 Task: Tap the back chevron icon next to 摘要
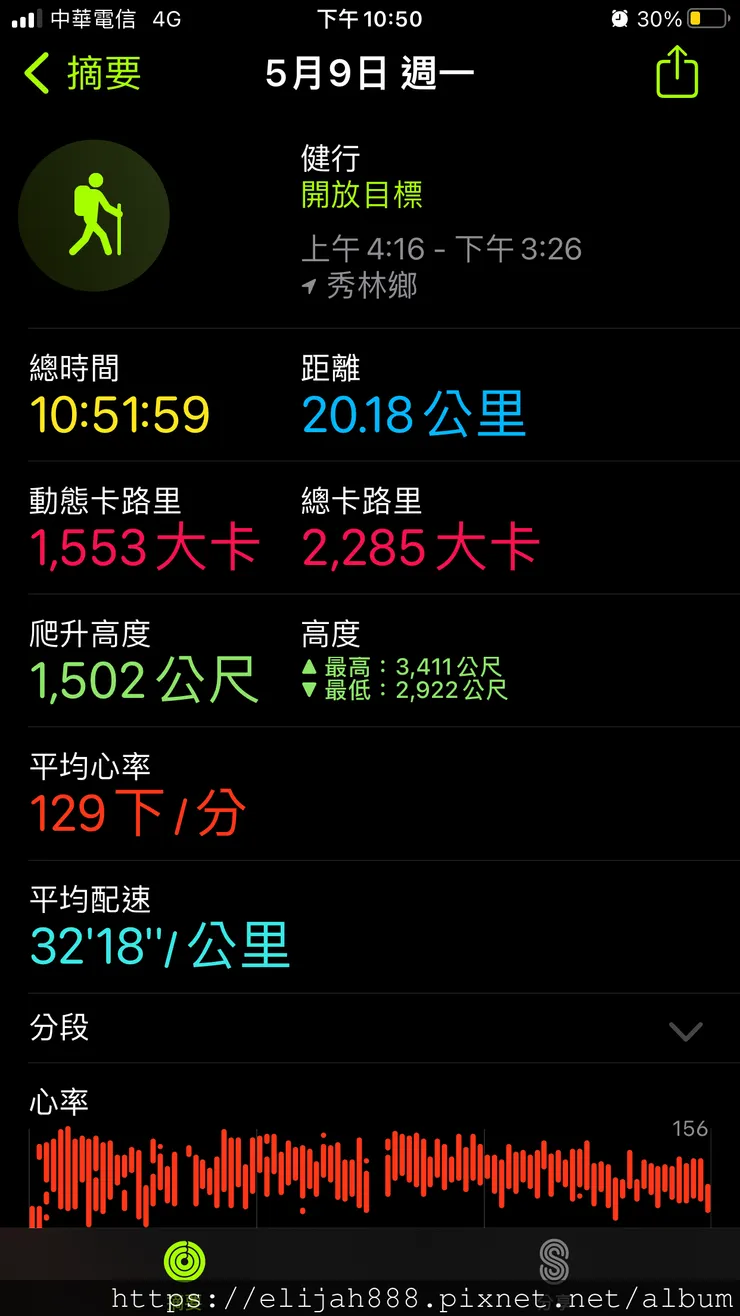pyautogui.click(x=36, y=73)
